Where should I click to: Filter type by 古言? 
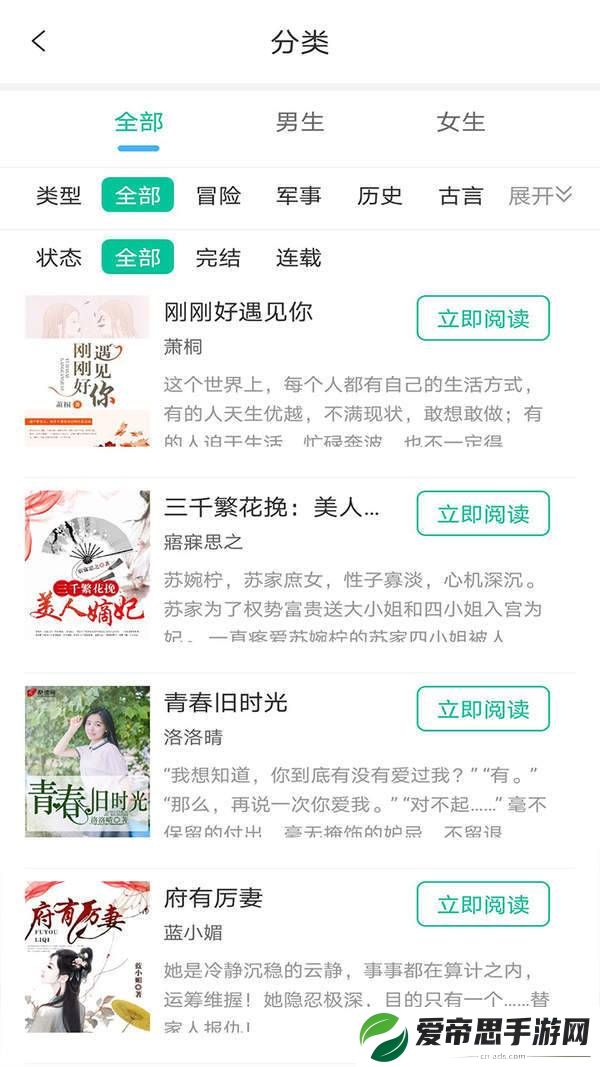coord(460,195)
